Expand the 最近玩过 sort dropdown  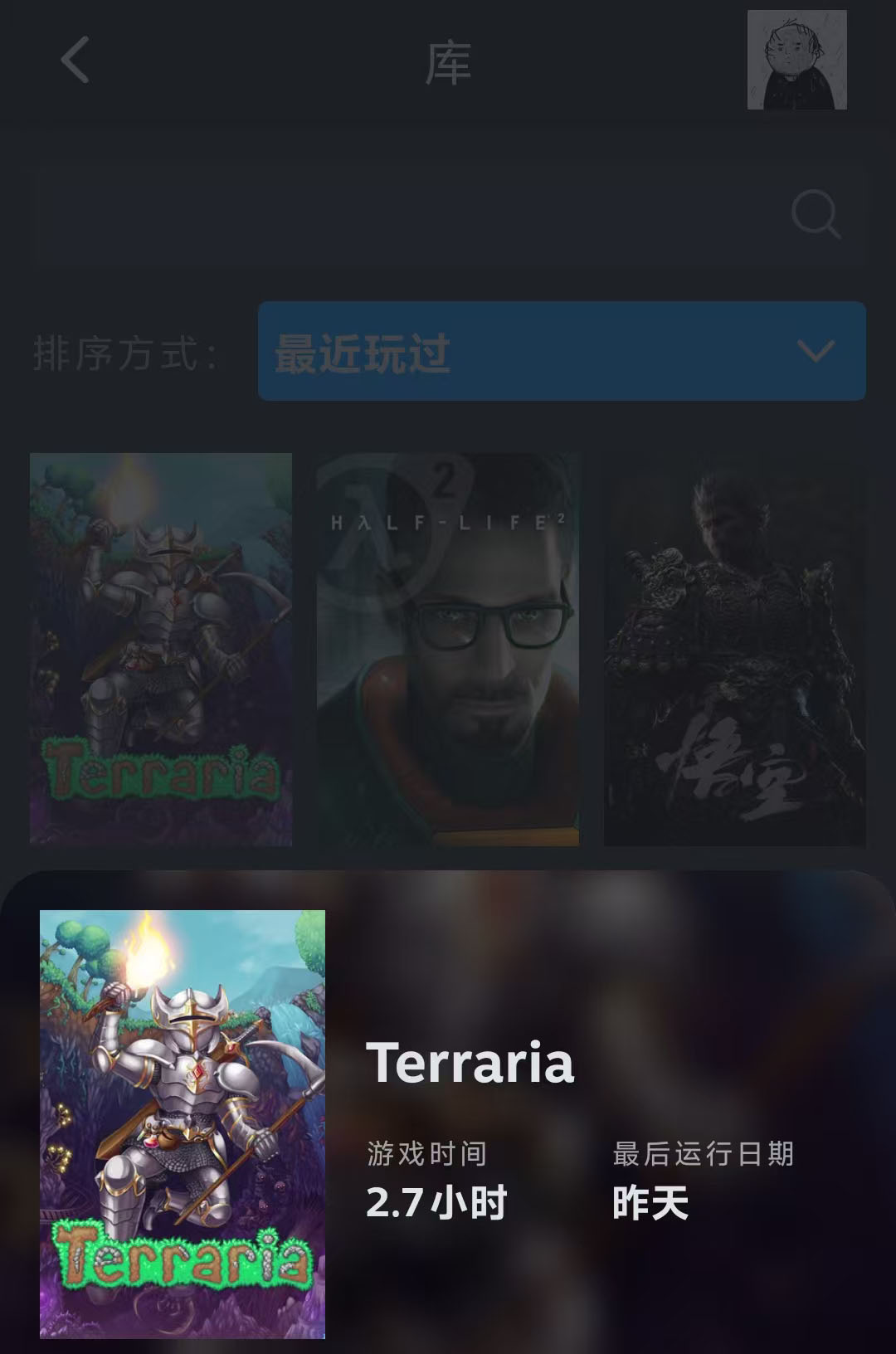(562, 351)
